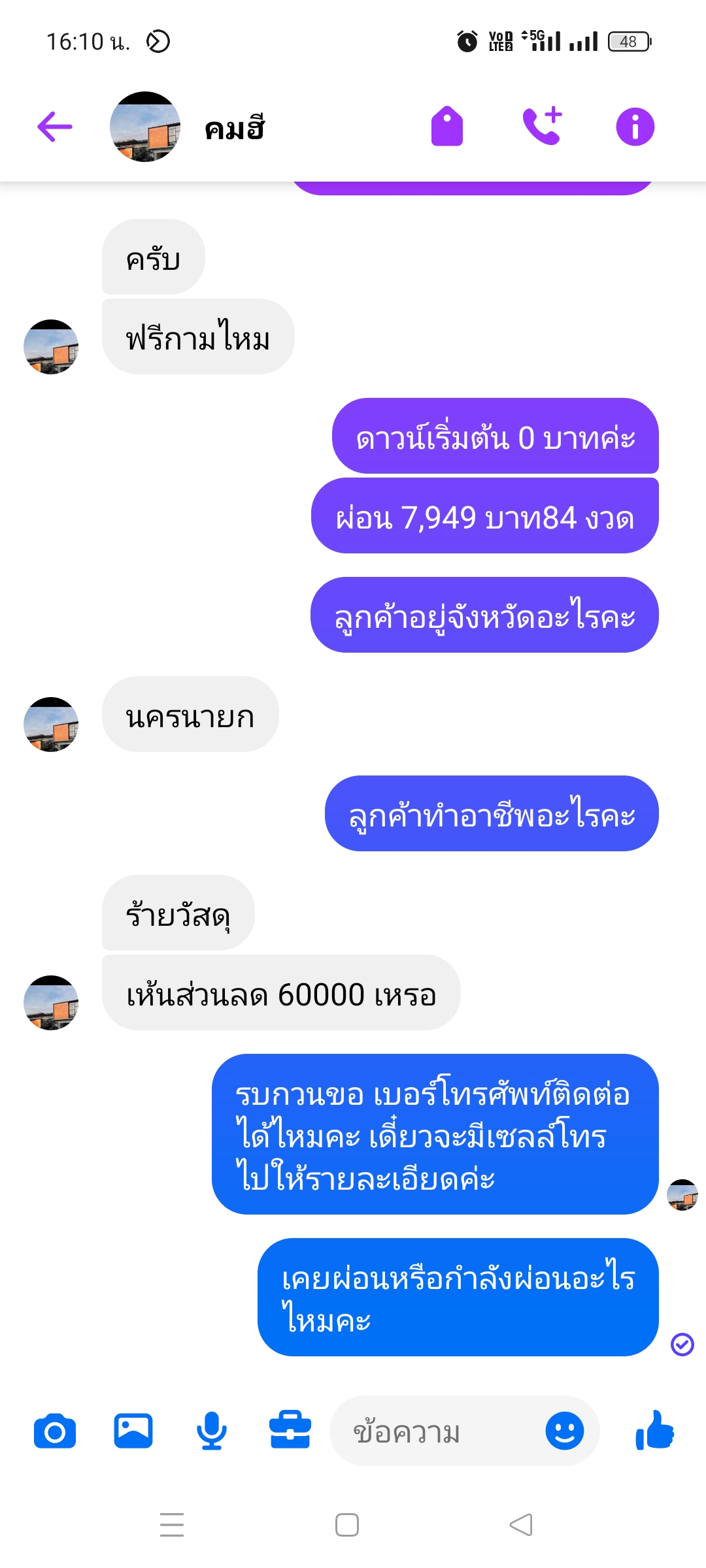Open conversation info icon
Image resolution: width=706 pixels, height=1568 pixels.
[x=635, y=126]
